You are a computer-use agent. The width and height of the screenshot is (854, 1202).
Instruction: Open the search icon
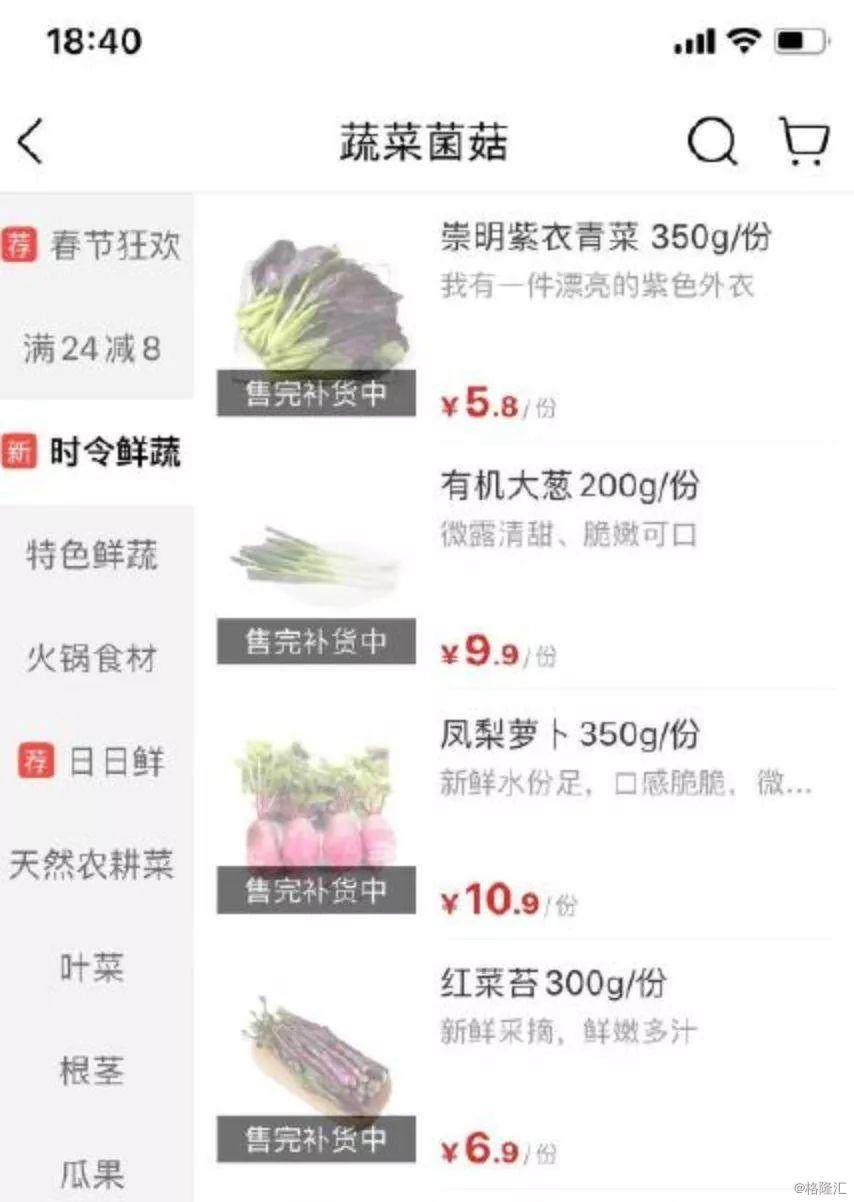pyautogui.click(x=711, y=141)
